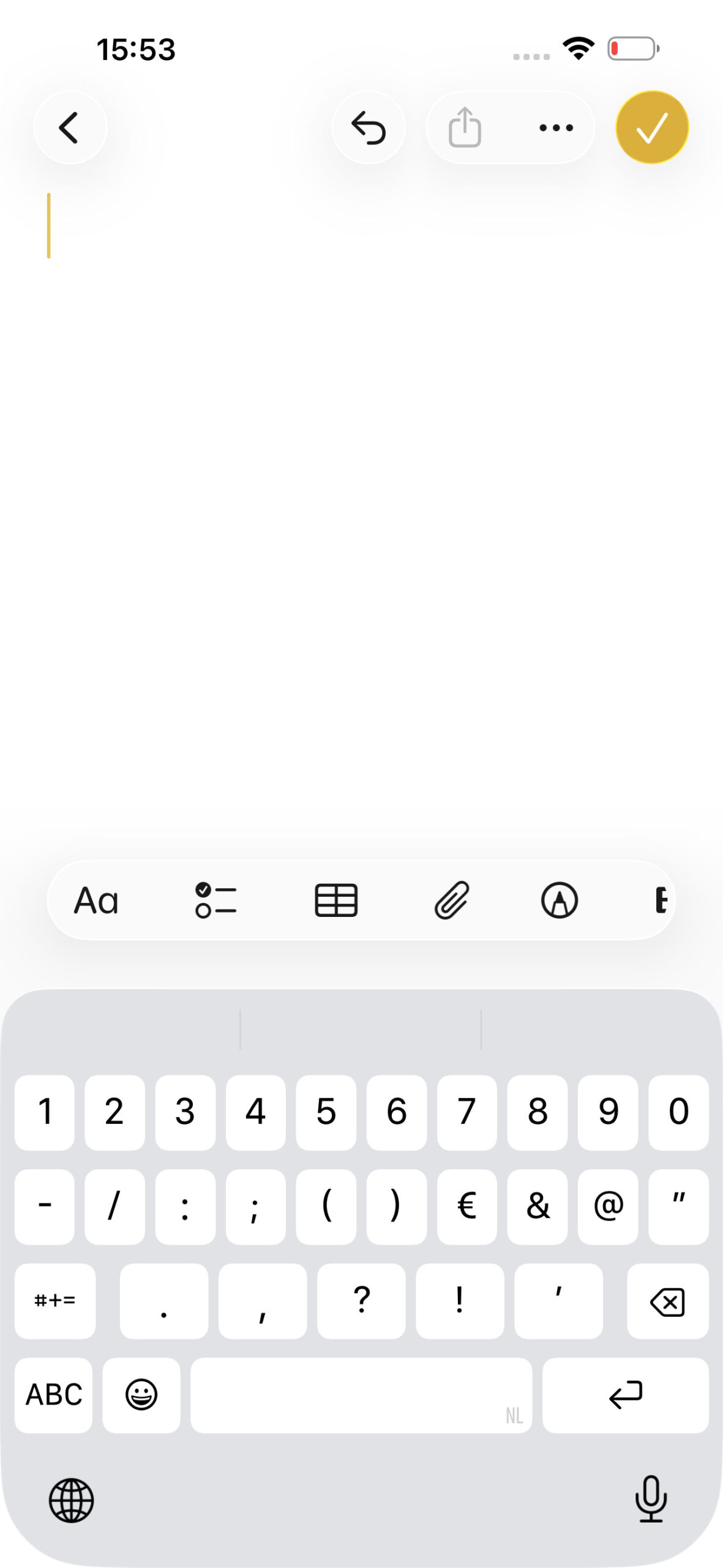Go back to the notes list
This screenshot has width=723, height=1568.
point(70,127)
